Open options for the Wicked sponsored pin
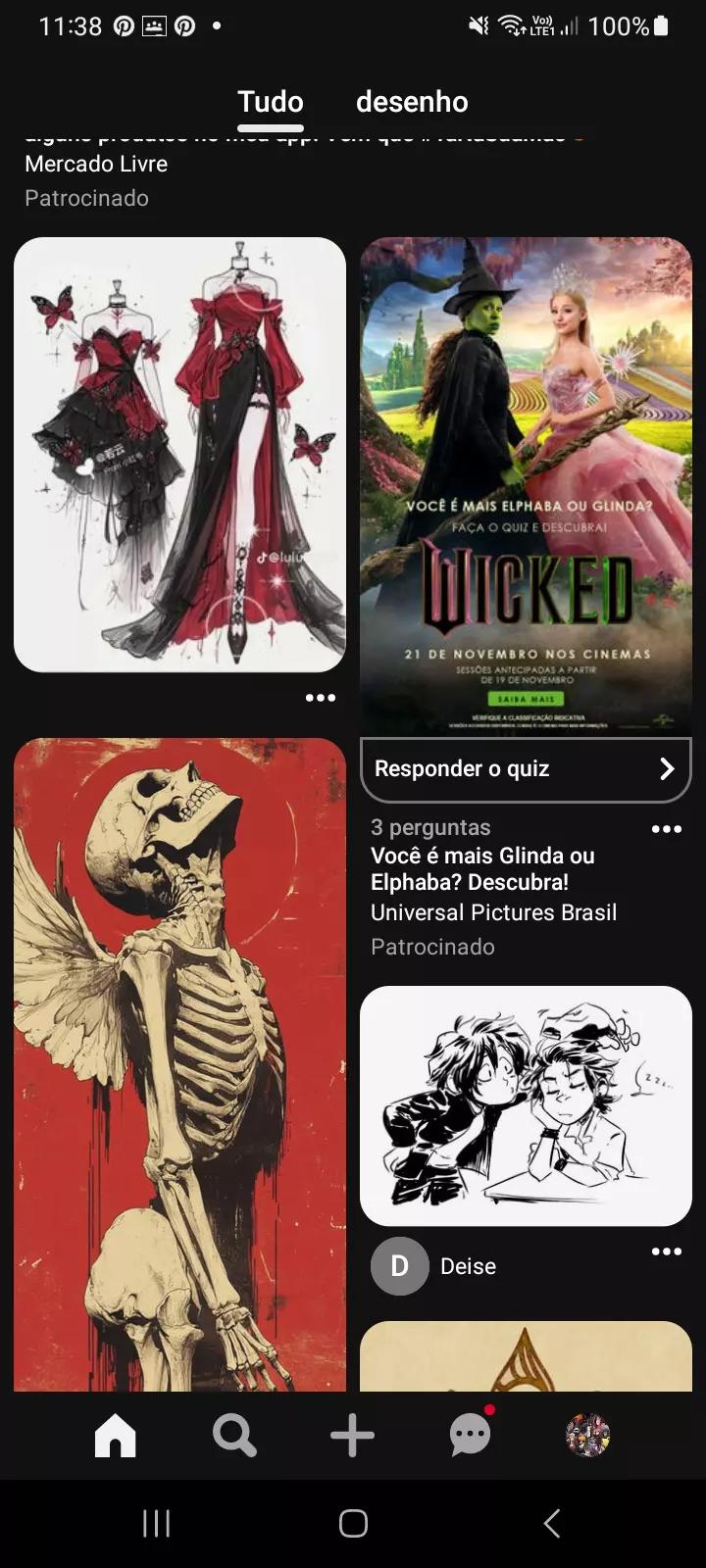 [667, 829]
